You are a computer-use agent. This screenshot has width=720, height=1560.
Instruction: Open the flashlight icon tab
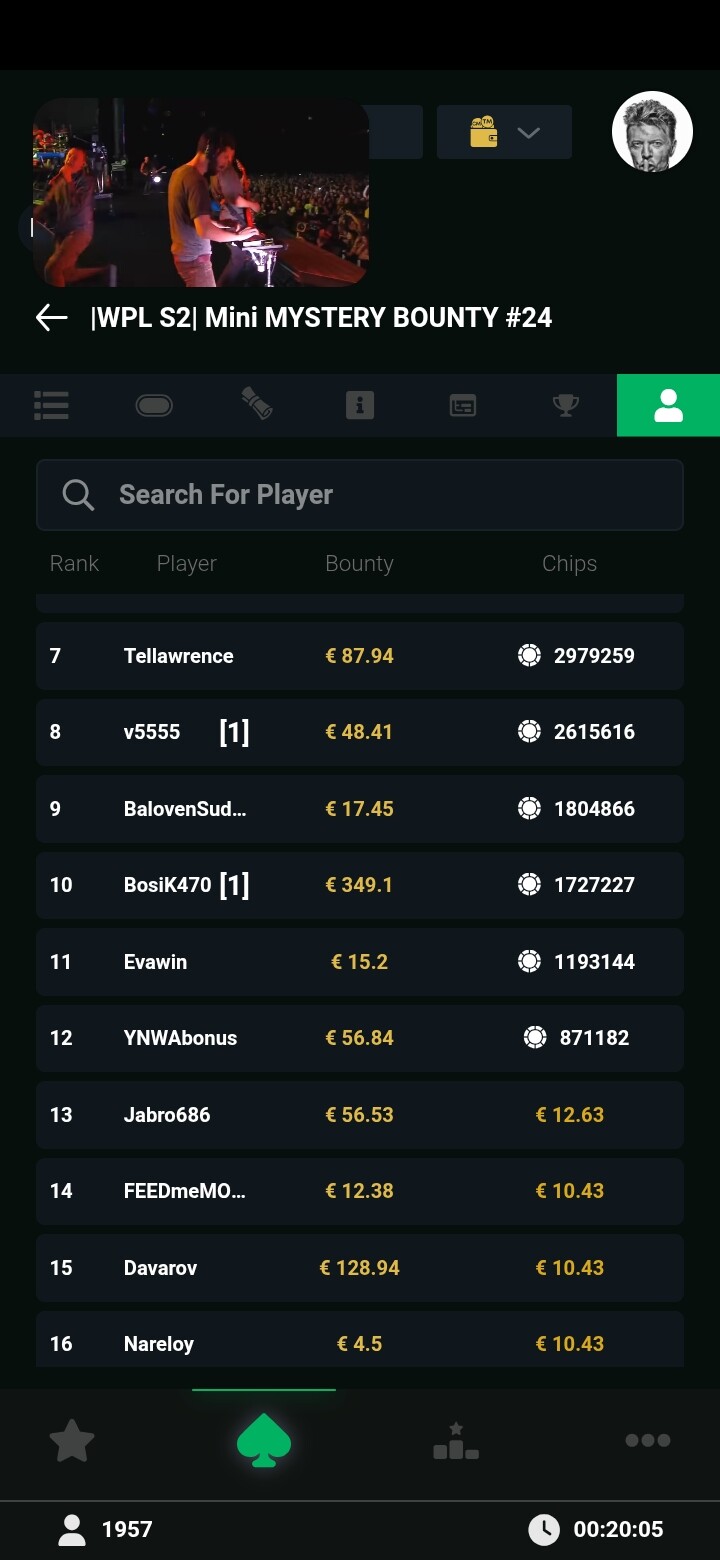tap(257, 405)
